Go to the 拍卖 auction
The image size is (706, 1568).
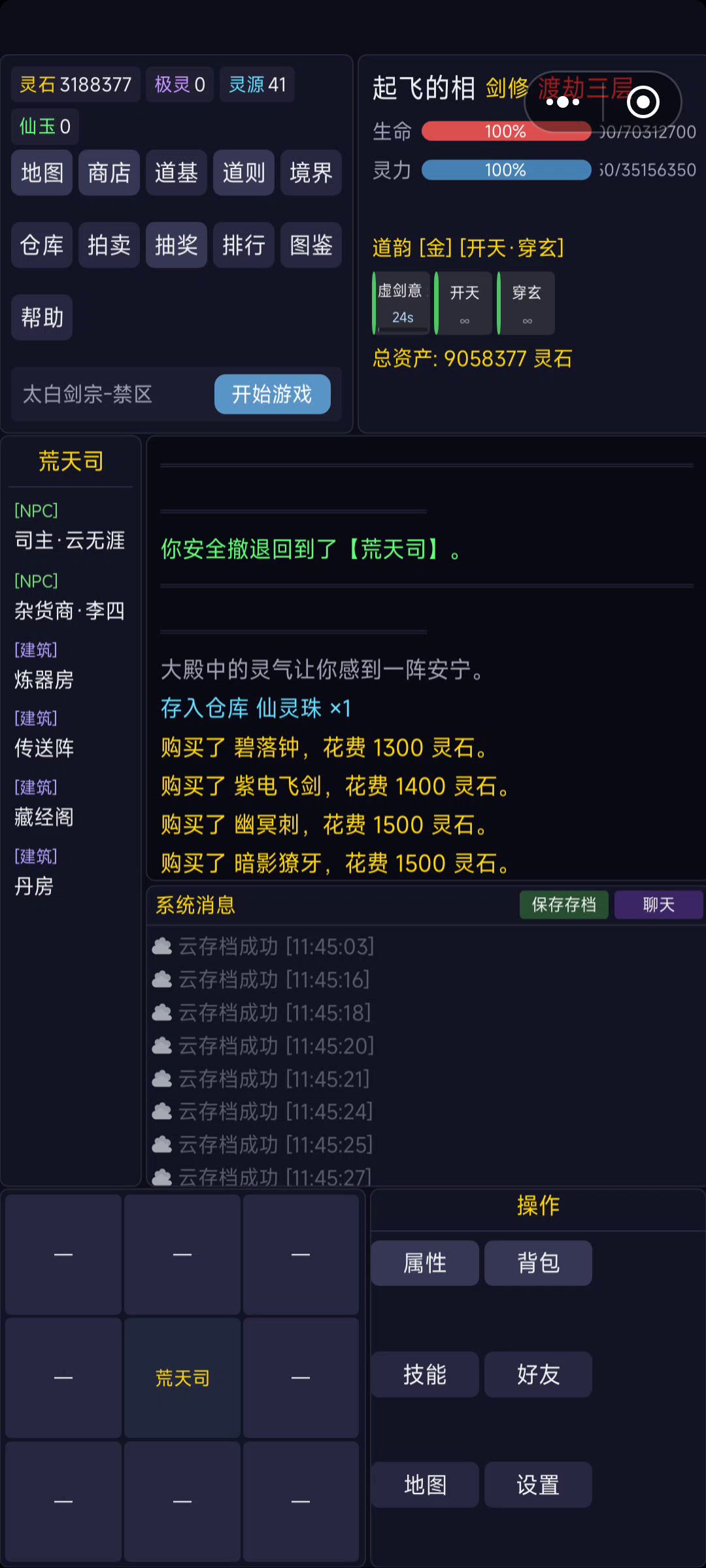pyautogui.click(x=109, y=246)
